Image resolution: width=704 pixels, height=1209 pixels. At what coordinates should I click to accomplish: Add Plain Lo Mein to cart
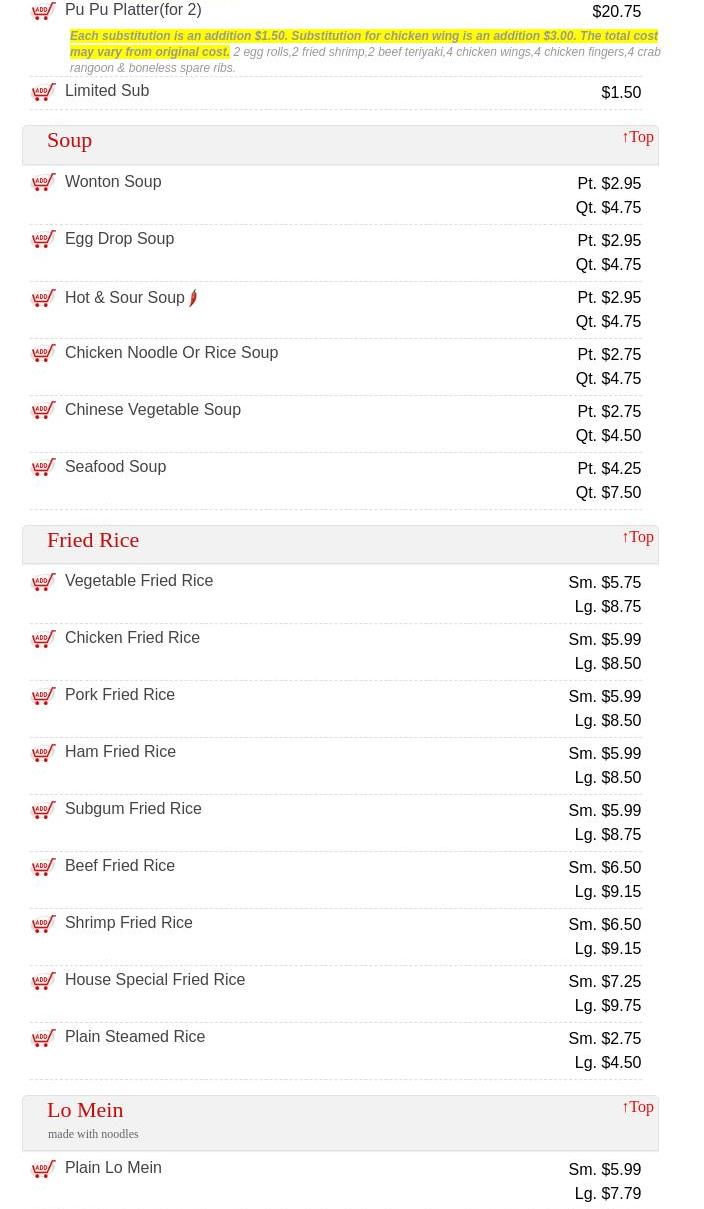44,1169
